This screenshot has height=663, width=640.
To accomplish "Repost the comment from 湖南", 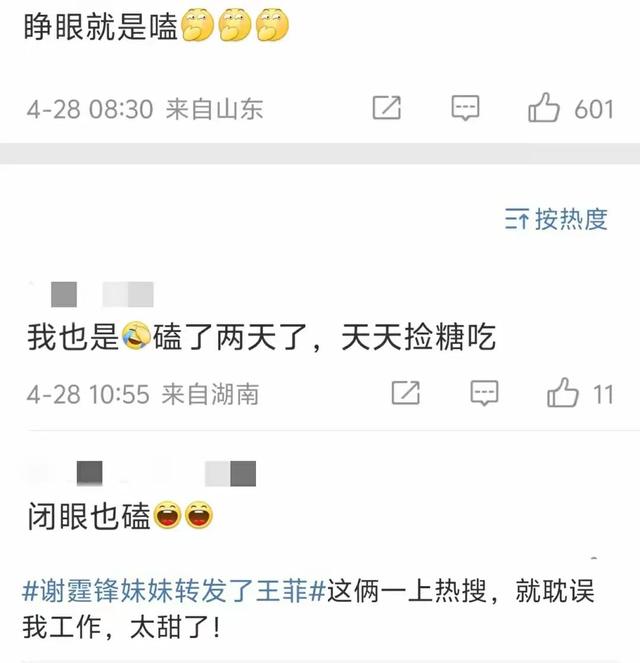I will click(405, 393).
